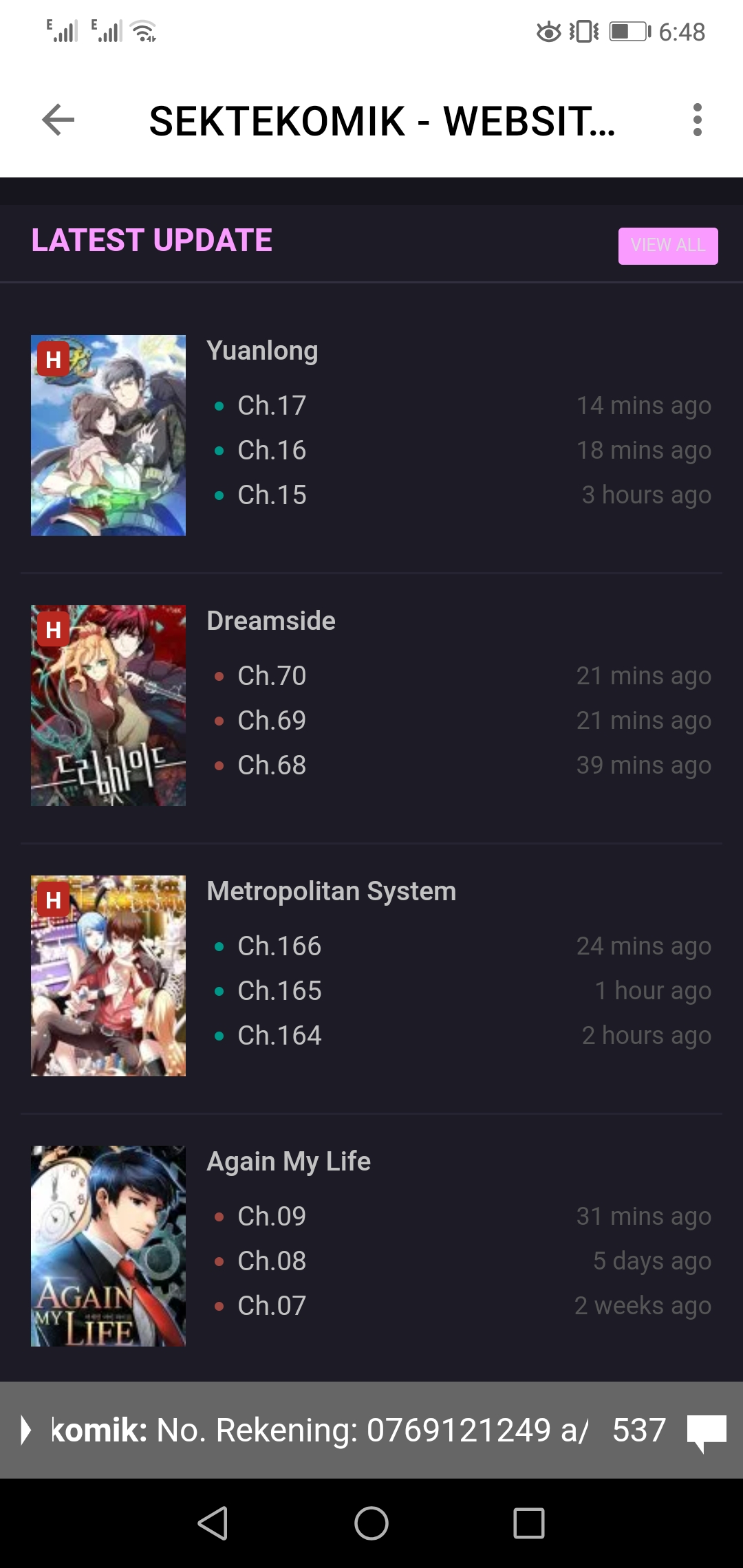
Task: Open the Again My Life cover
Action: pos(108,1245)
